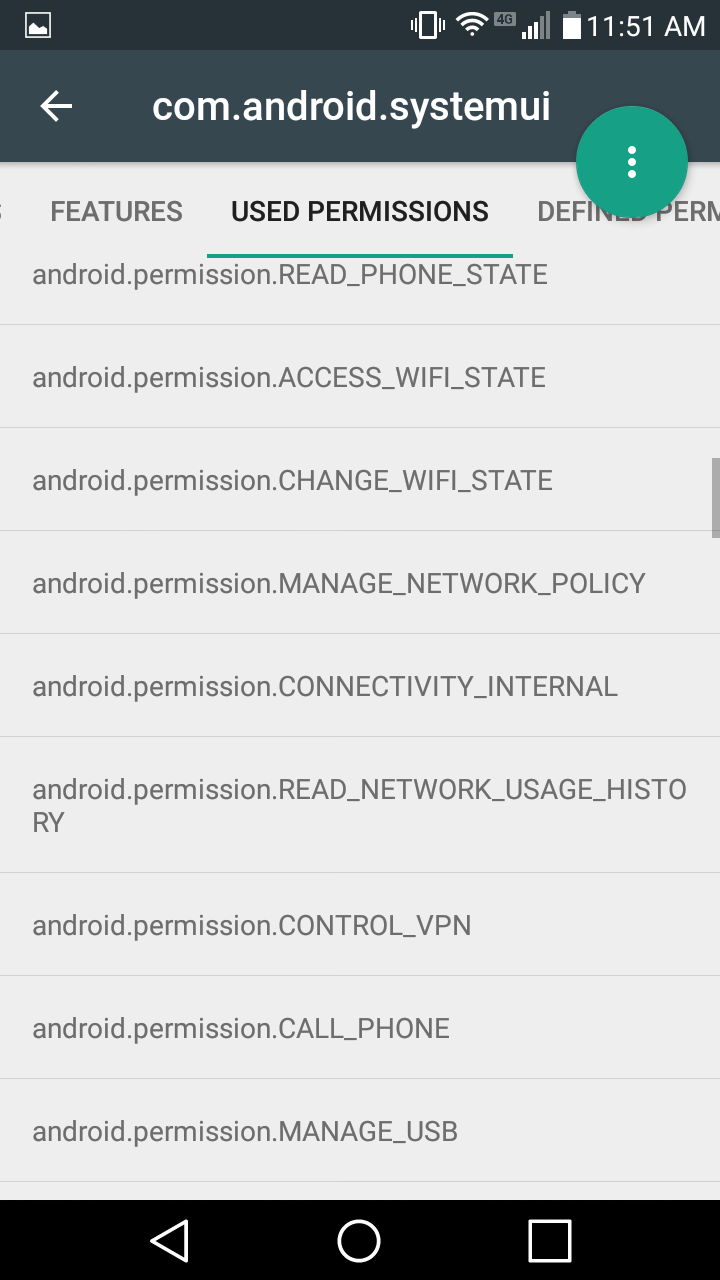Viewport: 720px width, 1280px height.
Task: View the MANAGE_NETWORK_POLICY permission
Action: (360, 583)
